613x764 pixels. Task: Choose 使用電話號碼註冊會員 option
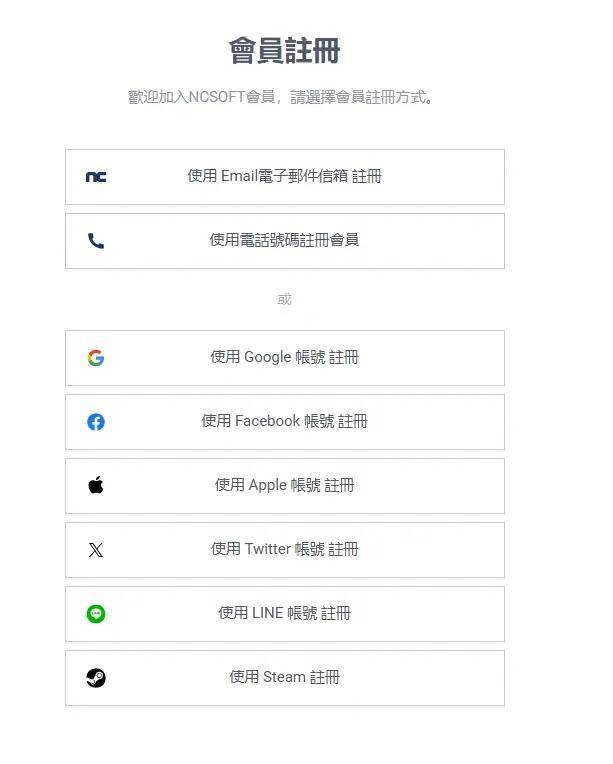pyautogui.click(x=284, y=241)
